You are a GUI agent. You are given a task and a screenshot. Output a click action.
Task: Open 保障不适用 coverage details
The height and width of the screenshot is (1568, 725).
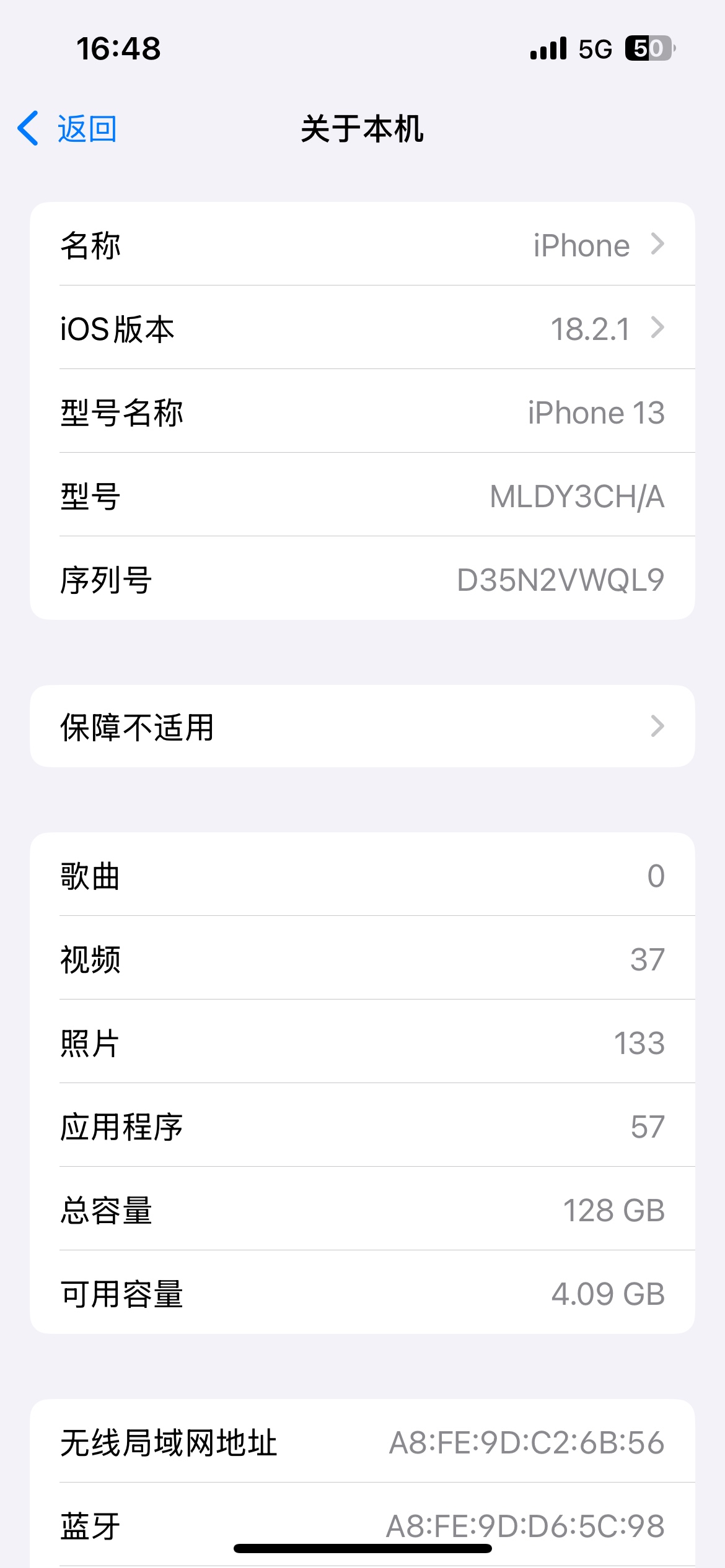[x=362, y=726]
